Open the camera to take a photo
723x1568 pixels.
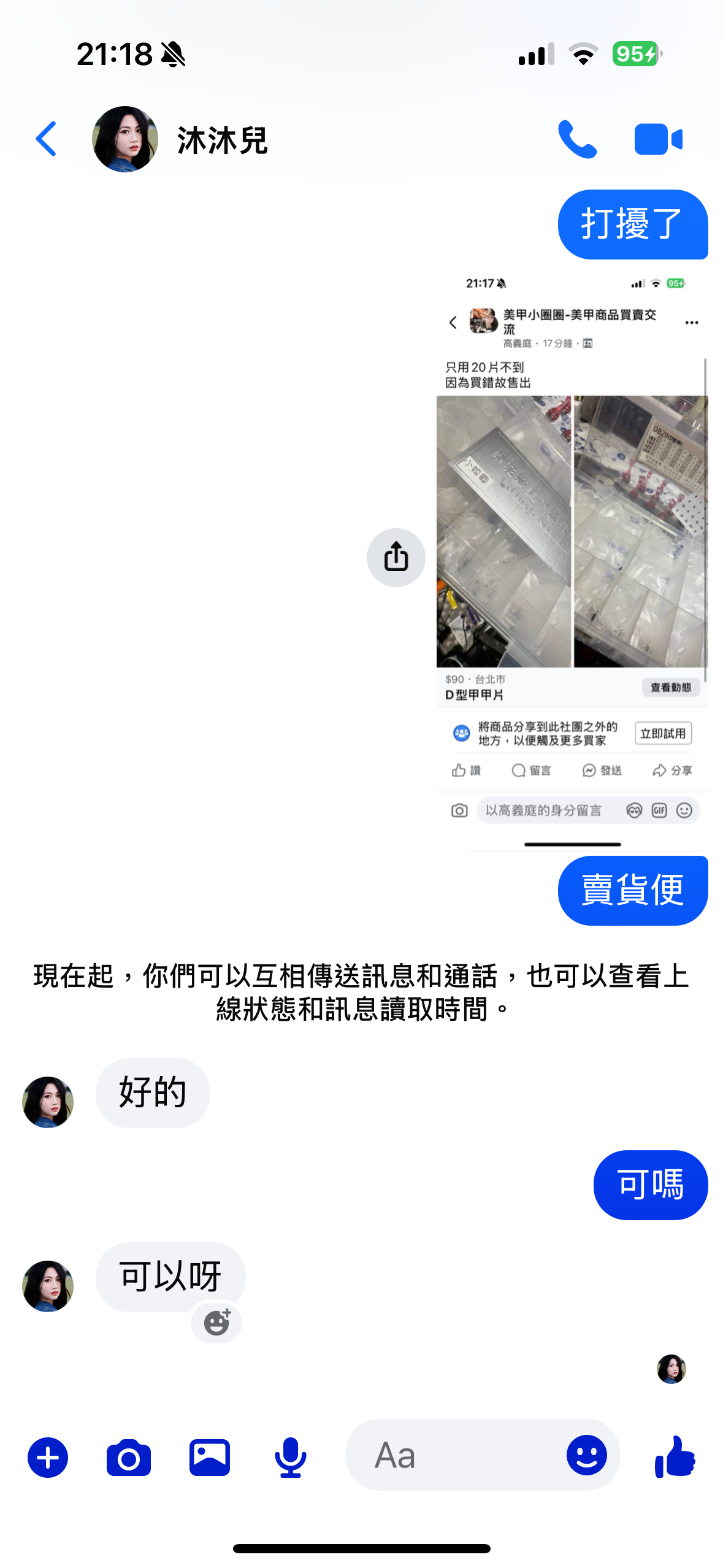pos(128,1455)
